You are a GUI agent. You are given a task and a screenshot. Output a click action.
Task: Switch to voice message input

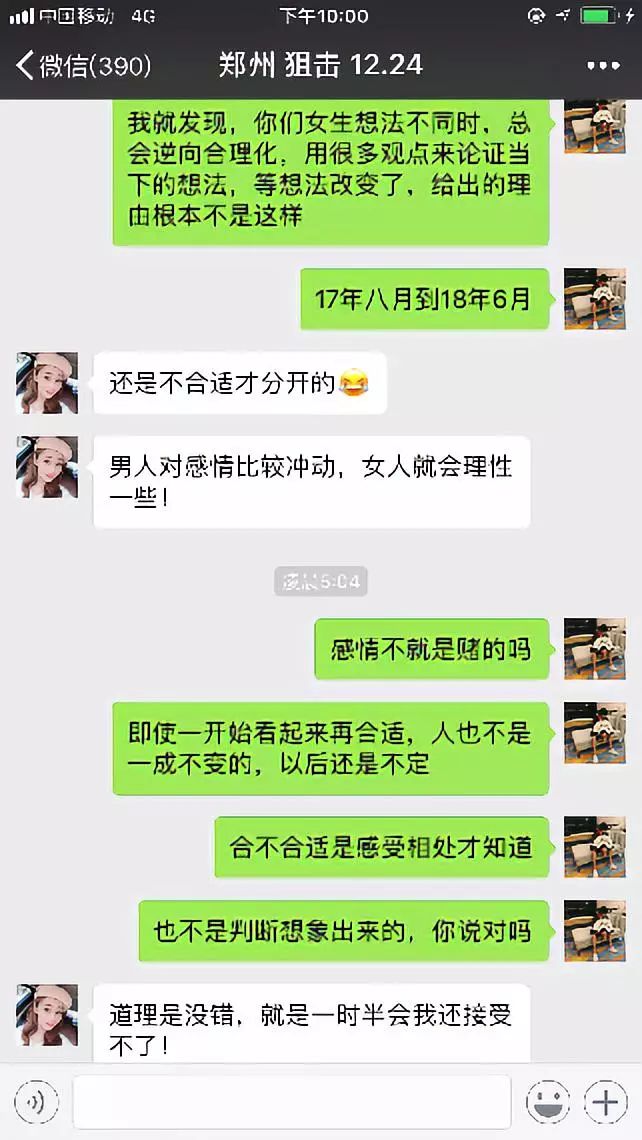[x=35, y=1103]
